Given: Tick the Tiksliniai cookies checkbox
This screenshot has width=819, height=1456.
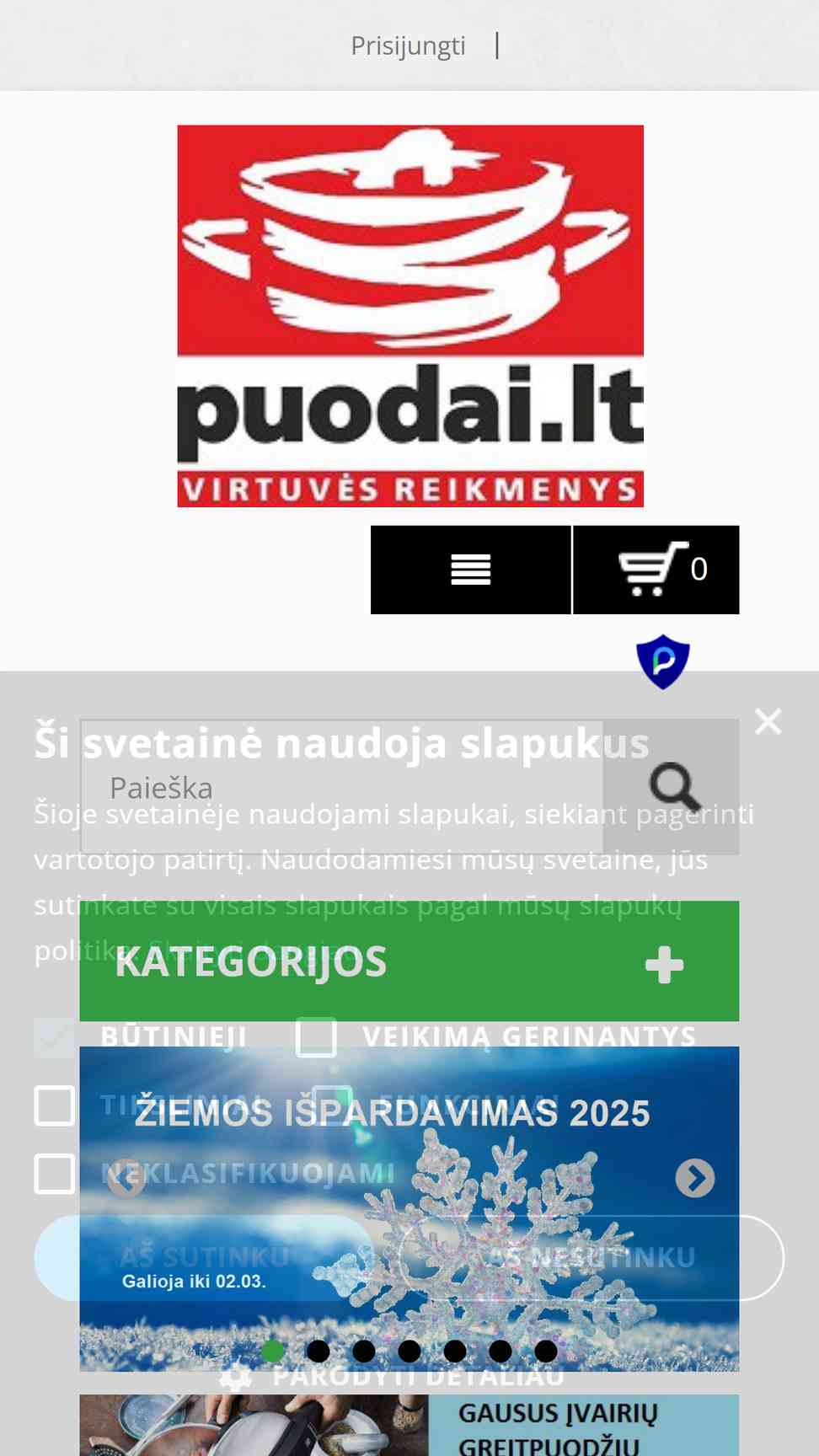Looking at the screenshot, I should click(x=55, y=1105).
